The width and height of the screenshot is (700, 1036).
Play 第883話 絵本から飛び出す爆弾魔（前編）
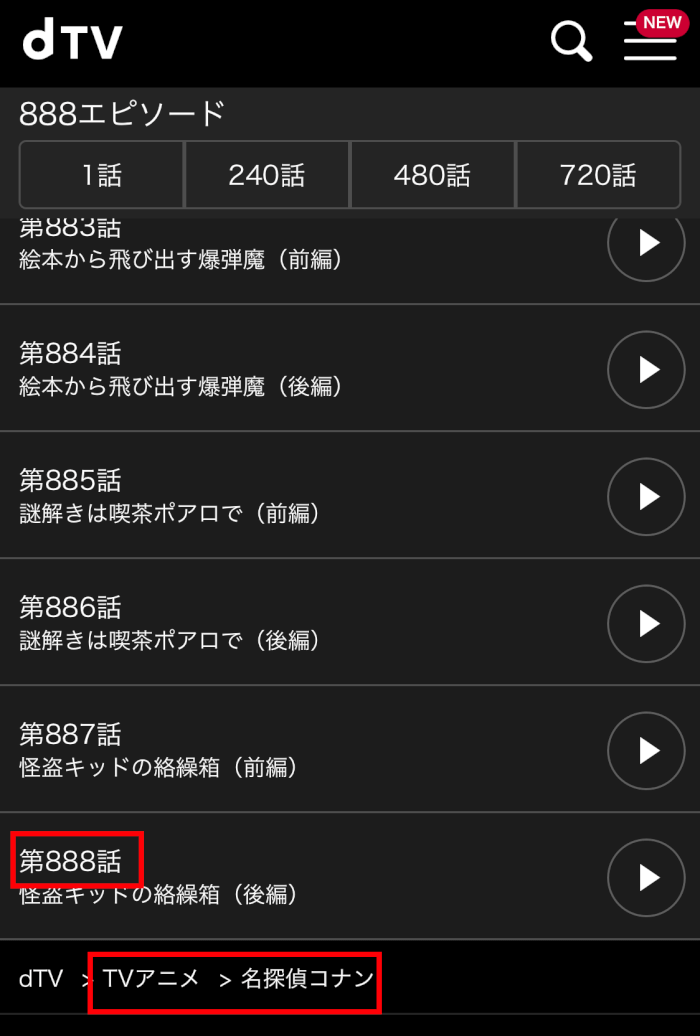point(646,243)
